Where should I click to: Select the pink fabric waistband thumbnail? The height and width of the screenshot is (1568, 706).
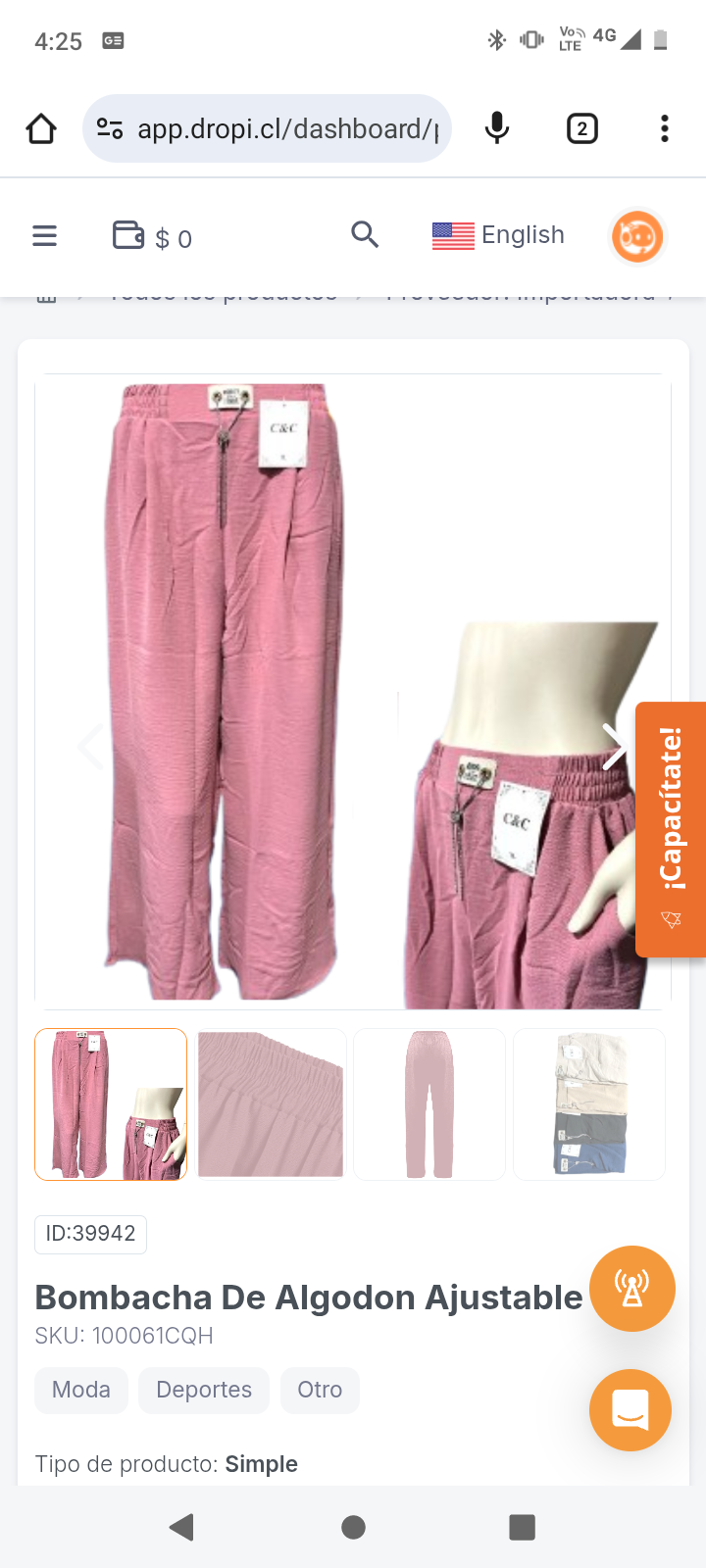pyautogui.click(x=271, y=1104)
